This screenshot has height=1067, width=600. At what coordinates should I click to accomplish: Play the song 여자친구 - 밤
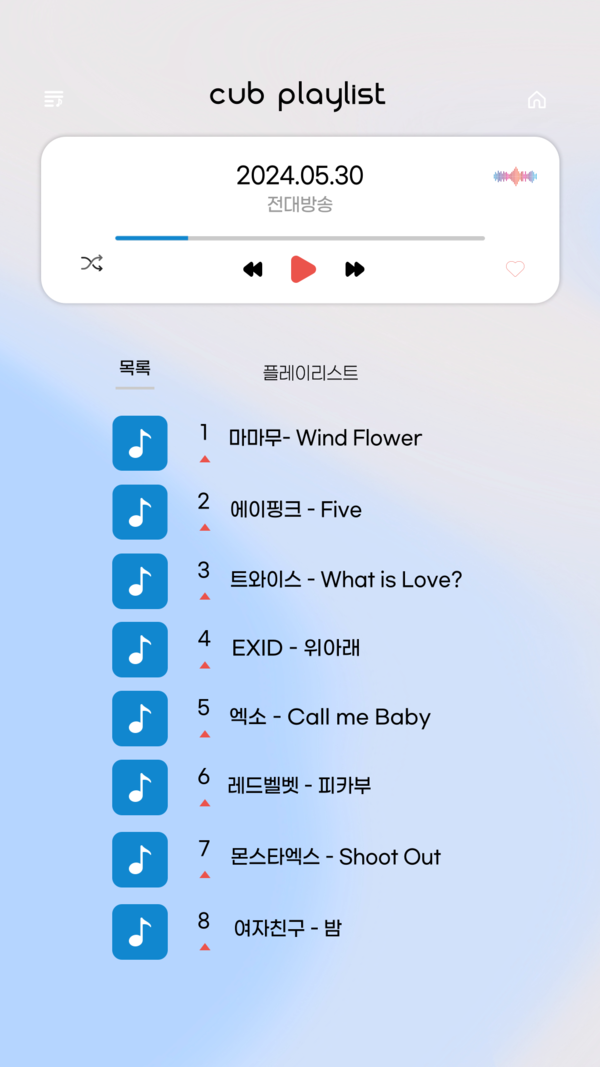click(287, 929)
